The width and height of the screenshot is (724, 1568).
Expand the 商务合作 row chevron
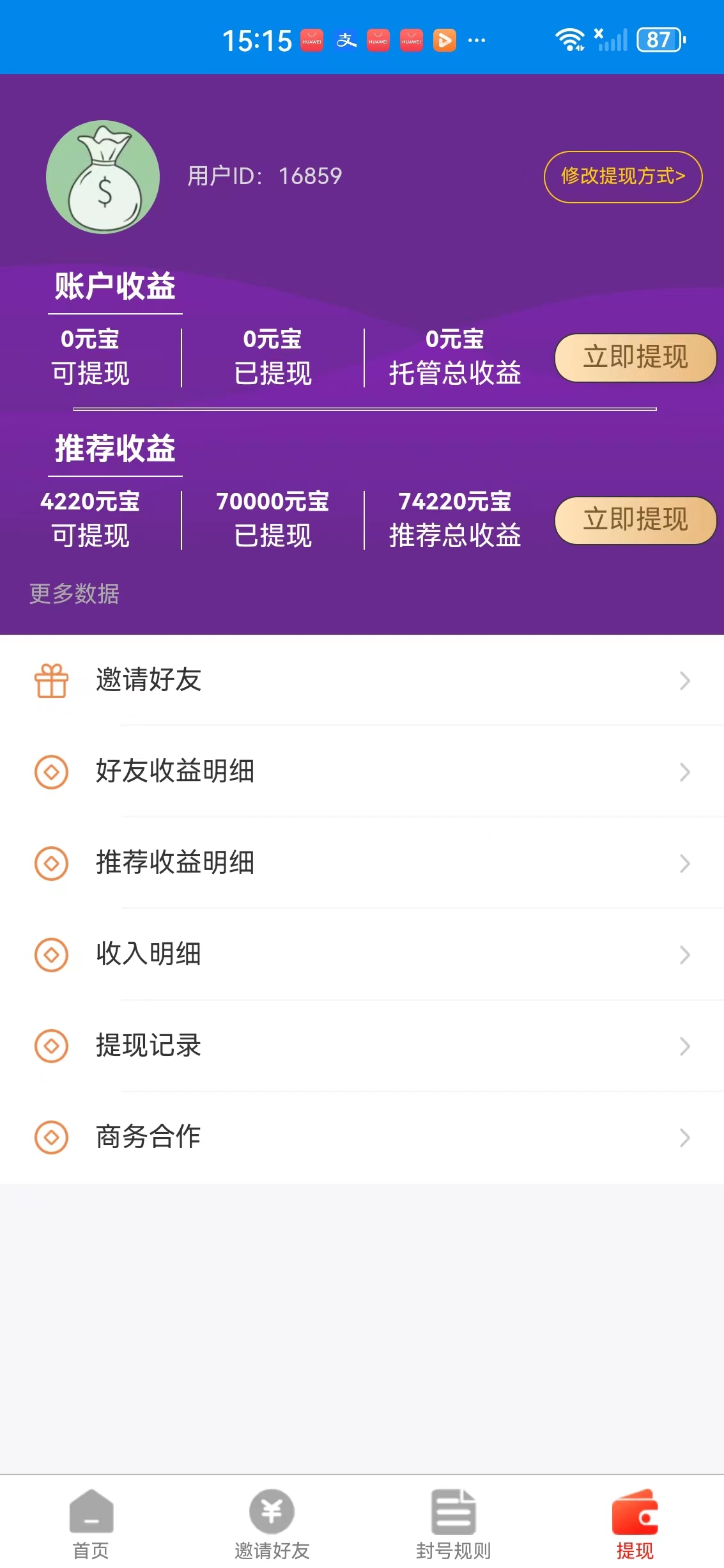(684, 1138)
